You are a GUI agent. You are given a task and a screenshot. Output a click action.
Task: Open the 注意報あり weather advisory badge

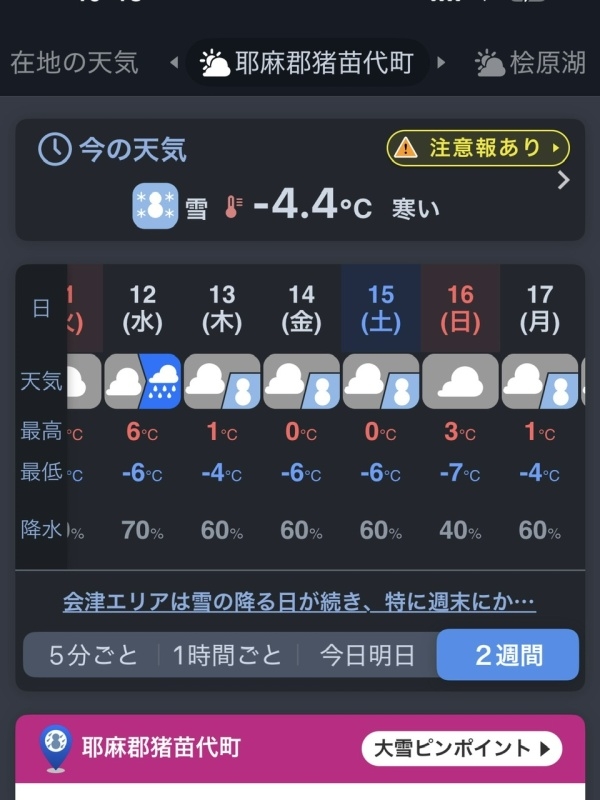(478, 149)
